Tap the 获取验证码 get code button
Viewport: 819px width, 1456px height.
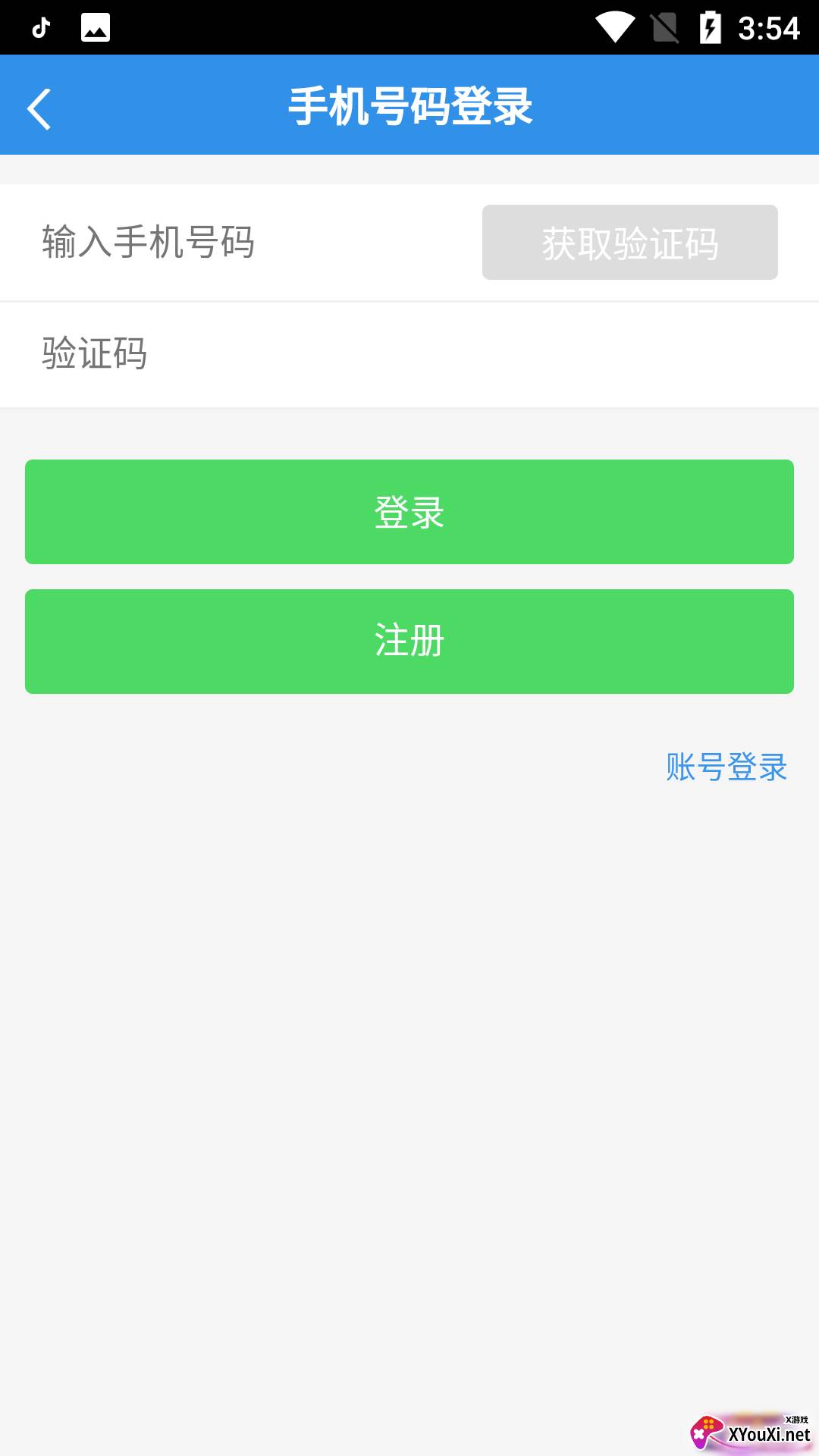pyautogui.click(x=630, y=241)
